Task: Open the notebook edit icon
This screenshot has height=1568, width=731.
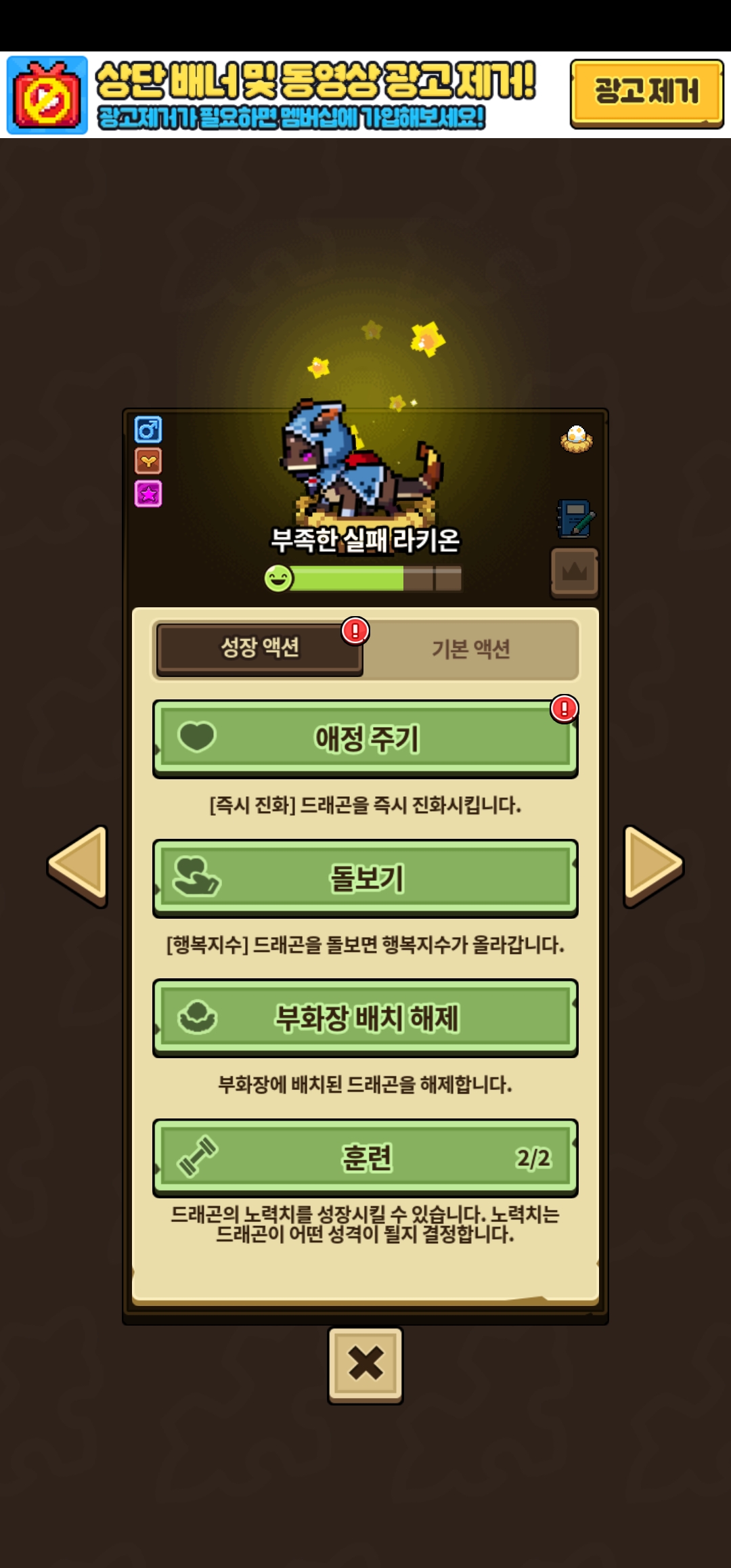Action: click(575, 519)
